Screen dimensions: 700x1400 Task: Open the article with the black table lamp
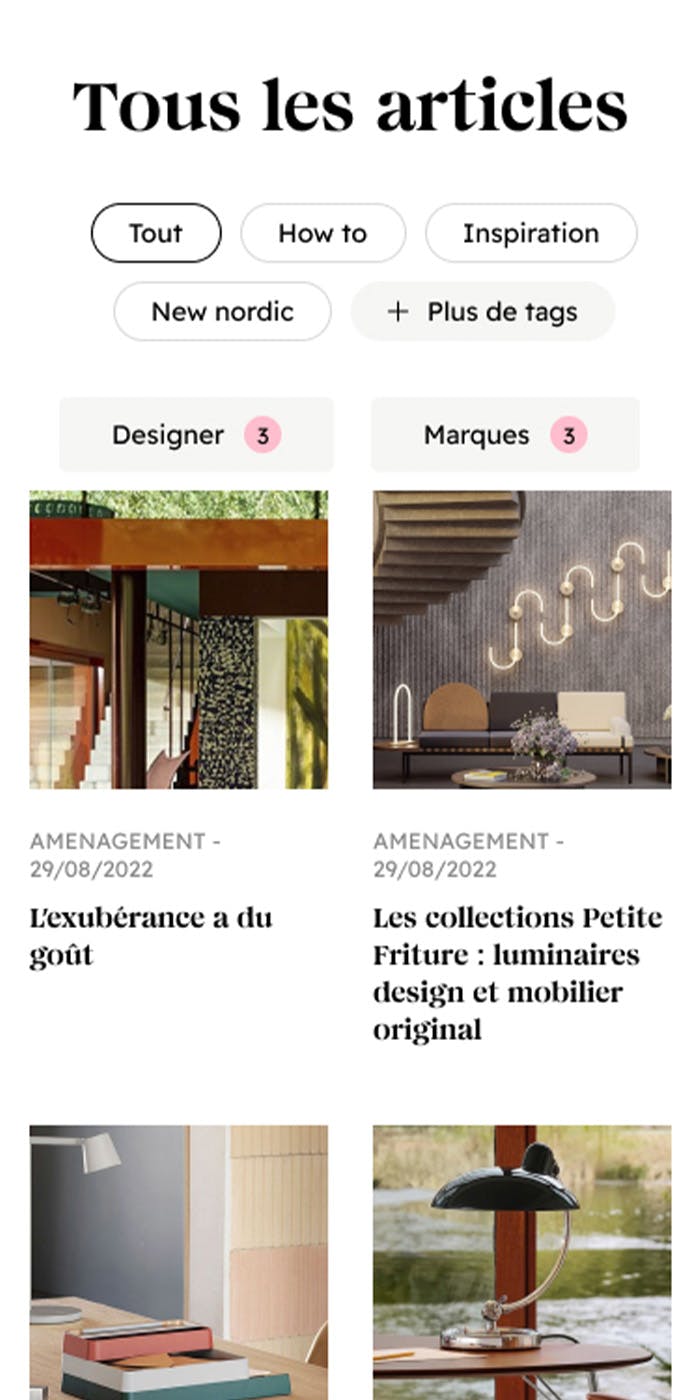point(522,1260)
